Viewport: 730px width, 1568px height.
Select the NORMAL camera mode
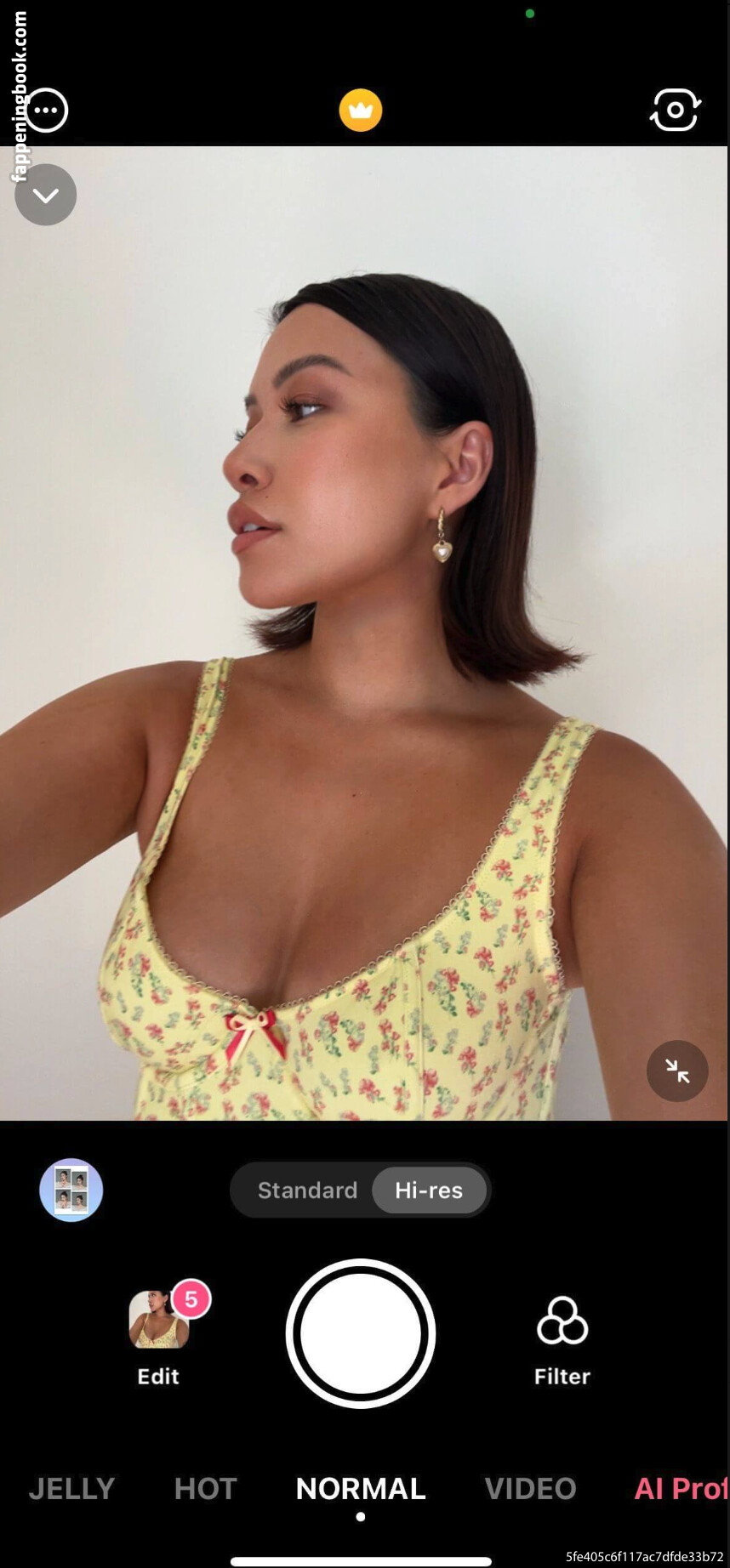(361, 1488)
